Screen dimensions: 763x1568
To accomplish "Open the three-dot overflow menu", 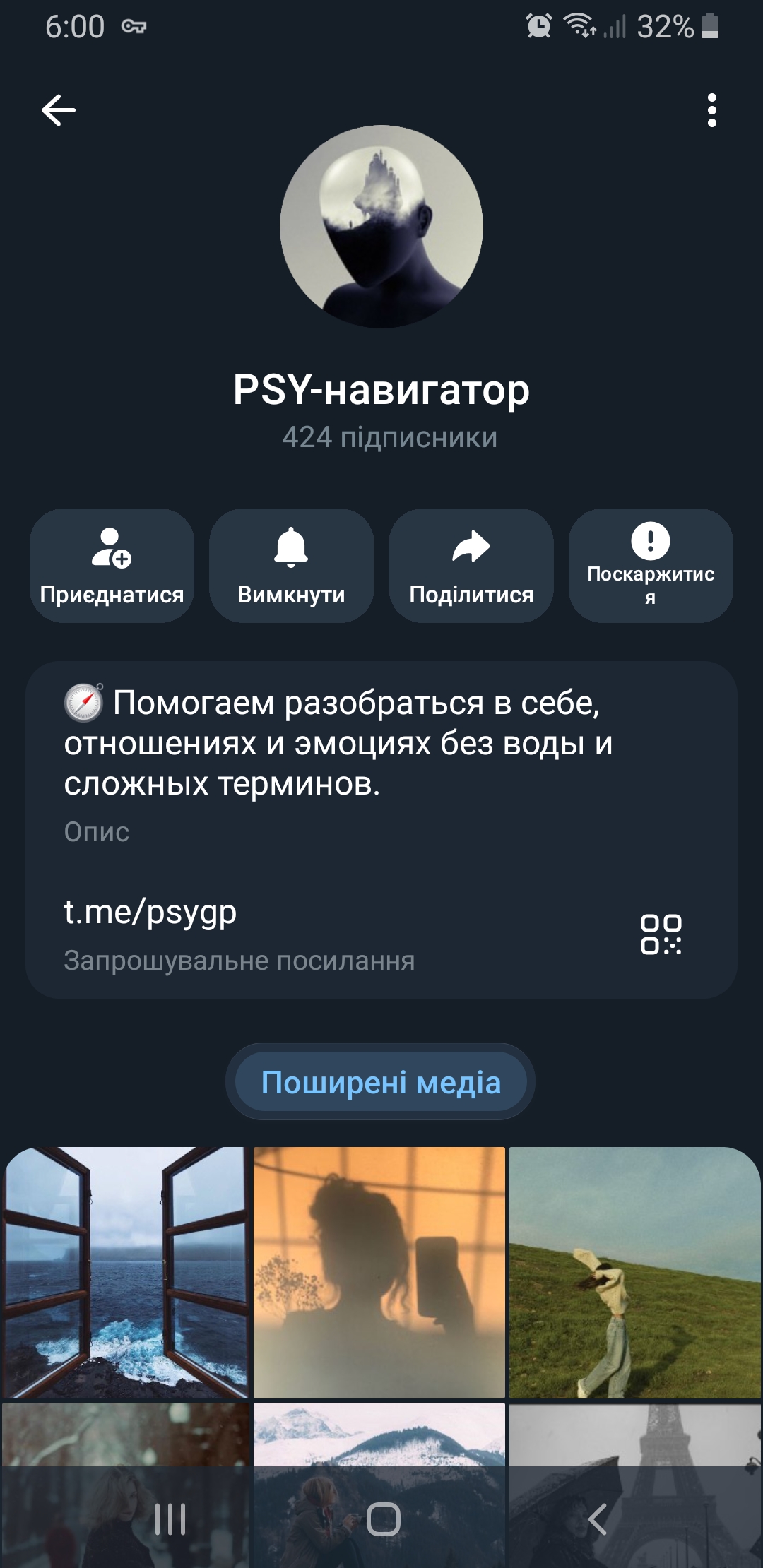I will [712, 109].
